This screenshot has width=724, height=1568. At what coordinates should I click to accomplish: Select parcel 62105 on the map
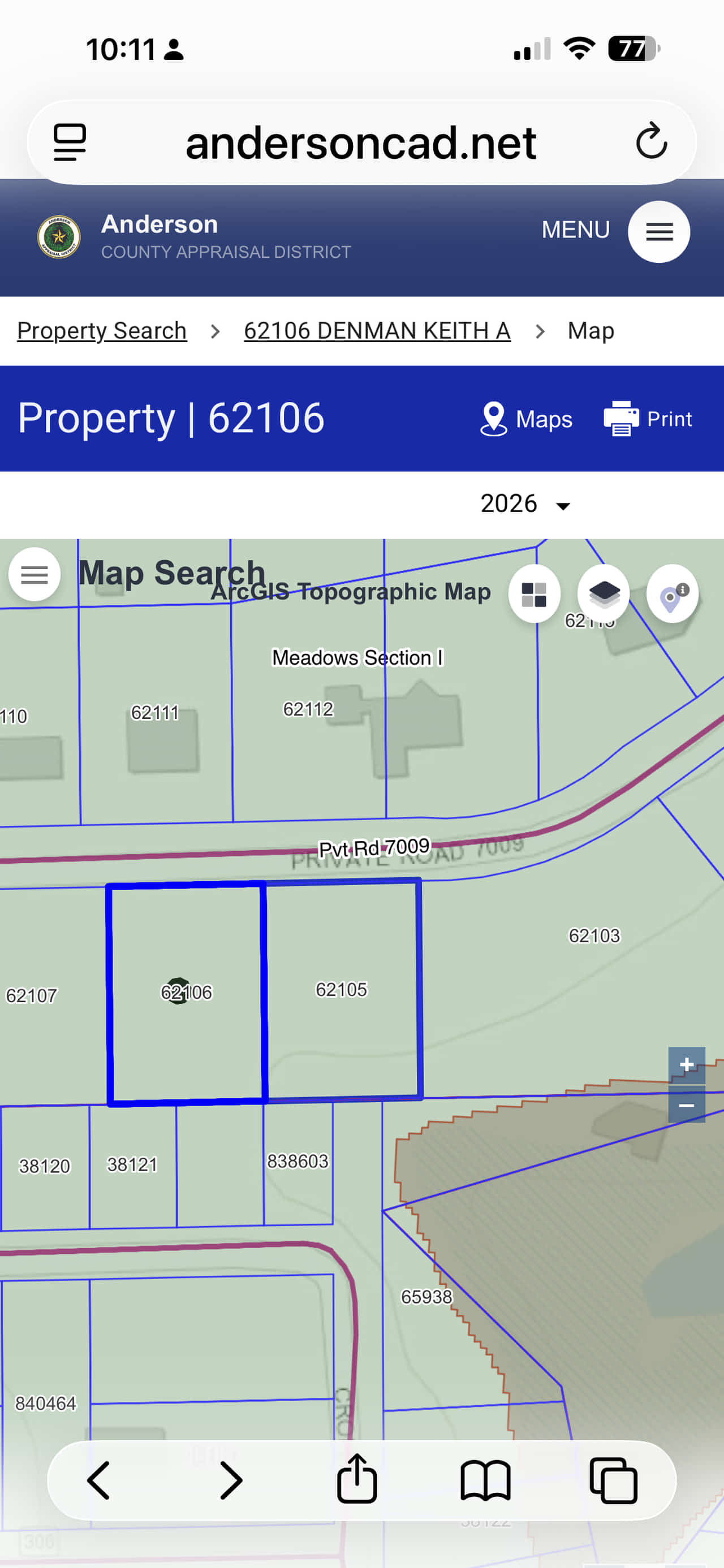(x=341, y=989)
